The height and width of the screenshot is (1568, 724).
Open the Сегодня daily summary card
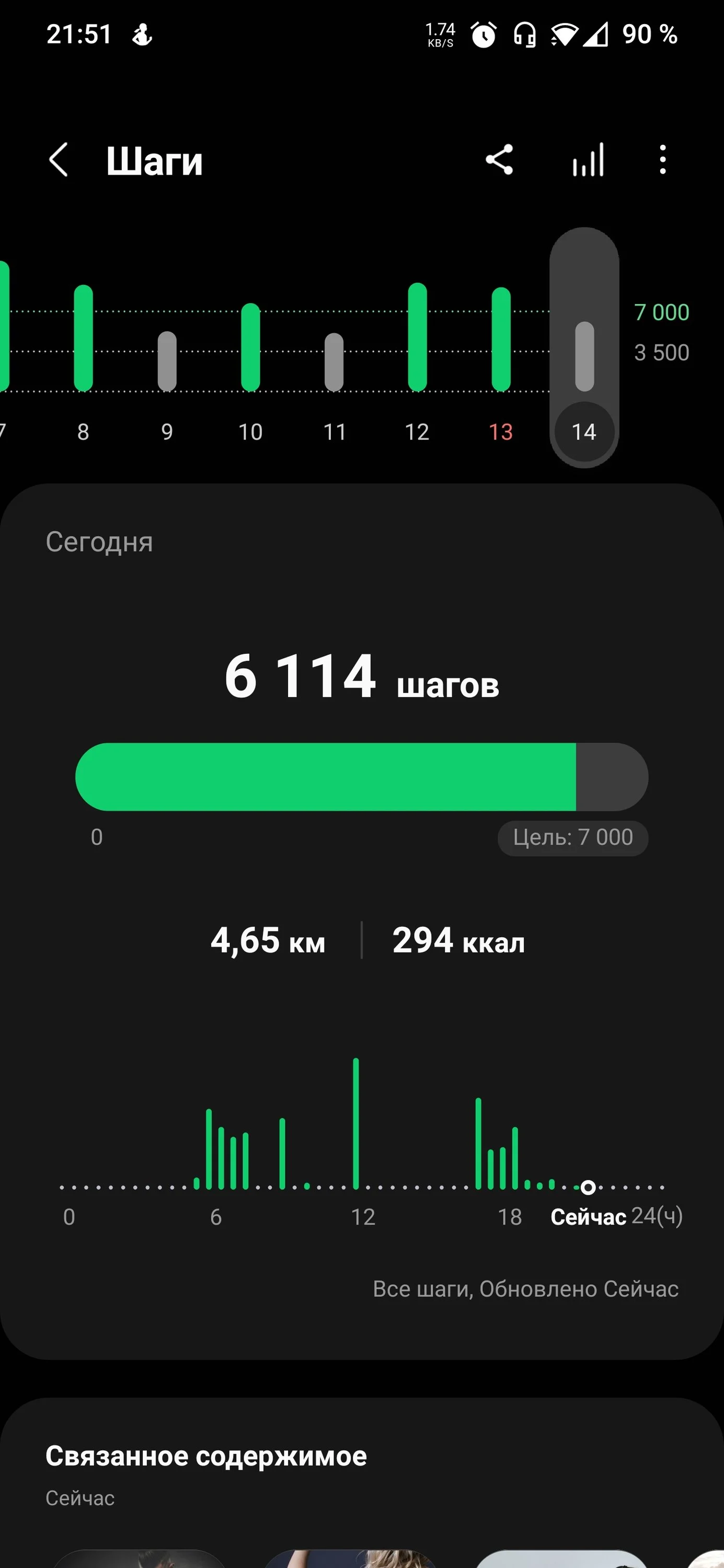click(99, 541)
